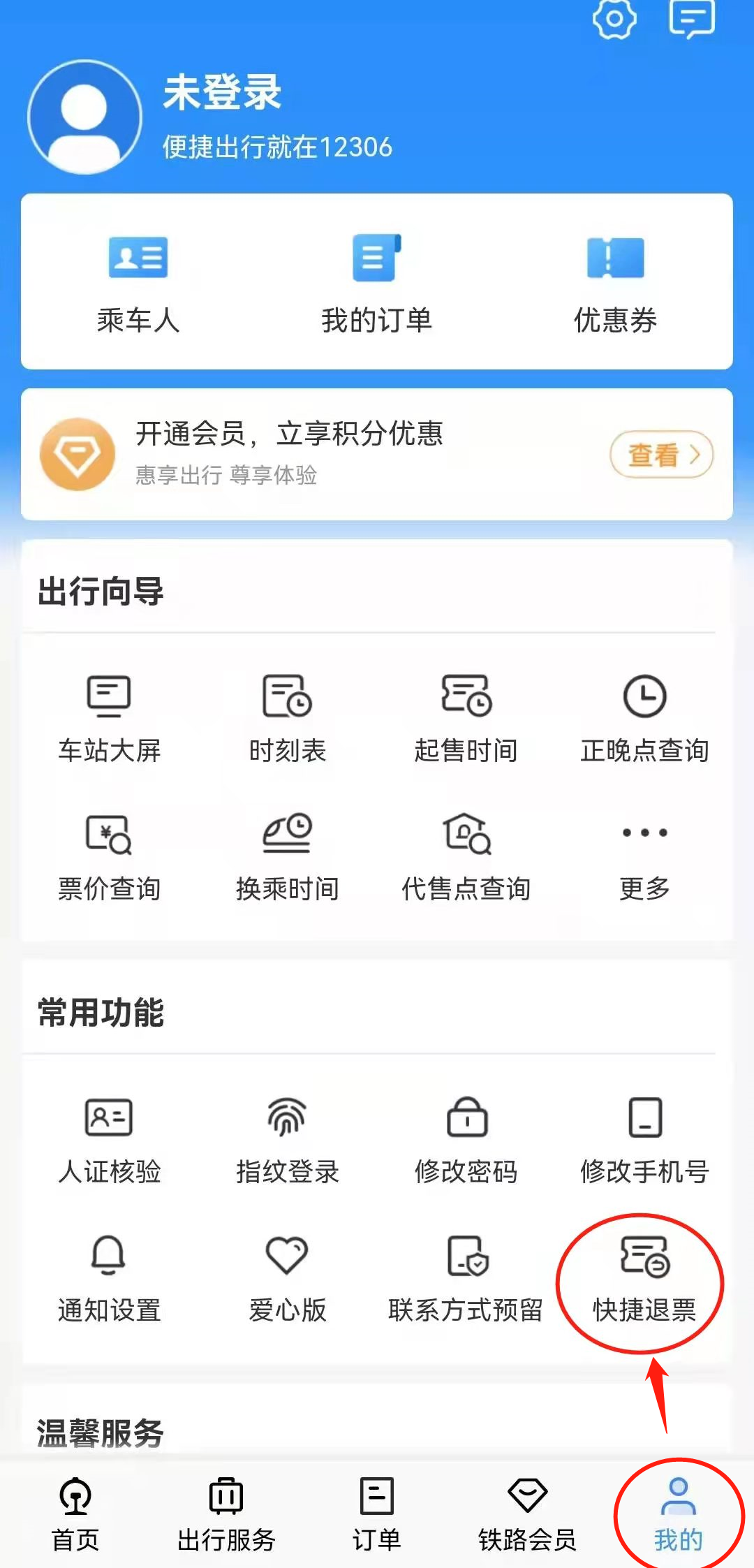Open the settings gear icon
Image resolution: width=754 pixels, height=1568 pixels.
614,18
